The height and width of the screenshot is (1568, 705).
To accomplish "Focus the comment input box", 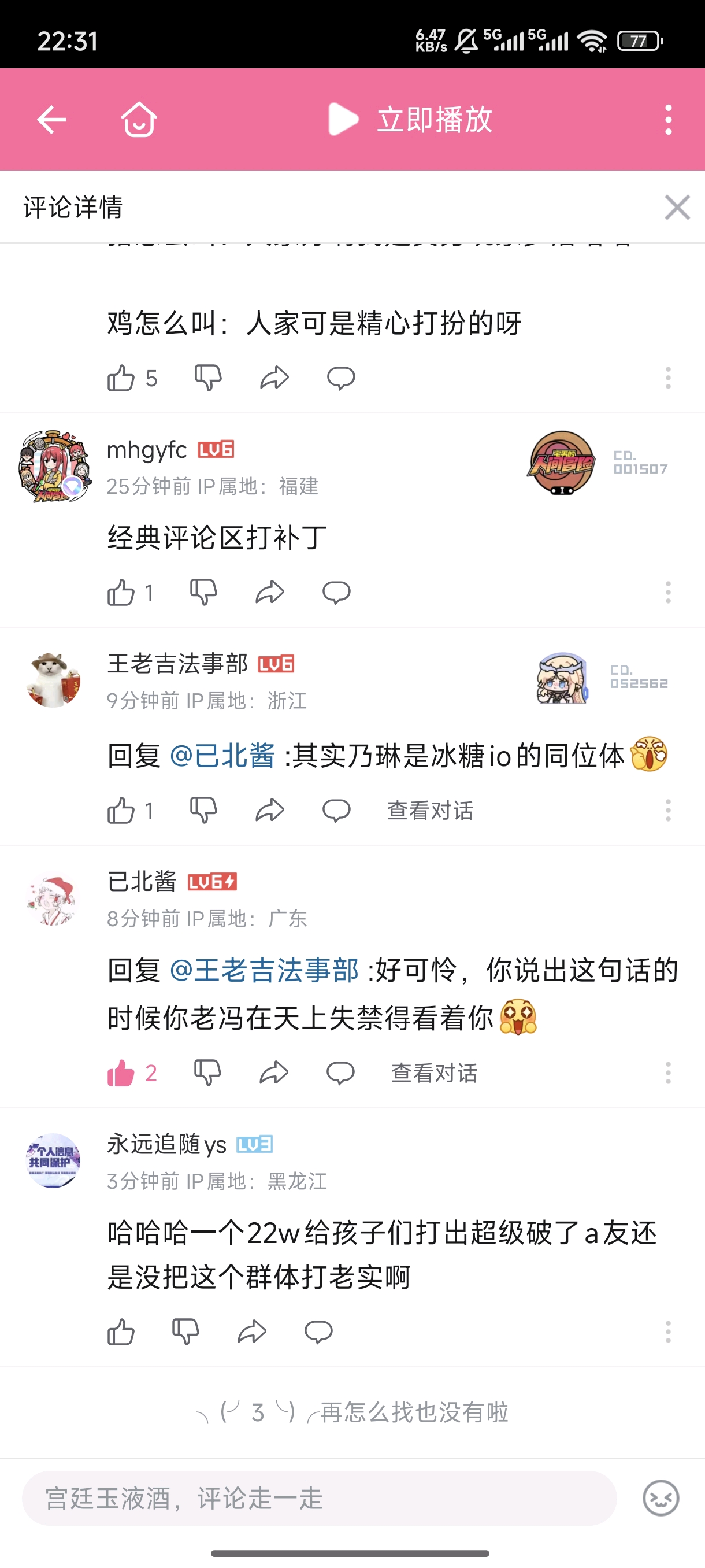I will tap(320, 1498).
